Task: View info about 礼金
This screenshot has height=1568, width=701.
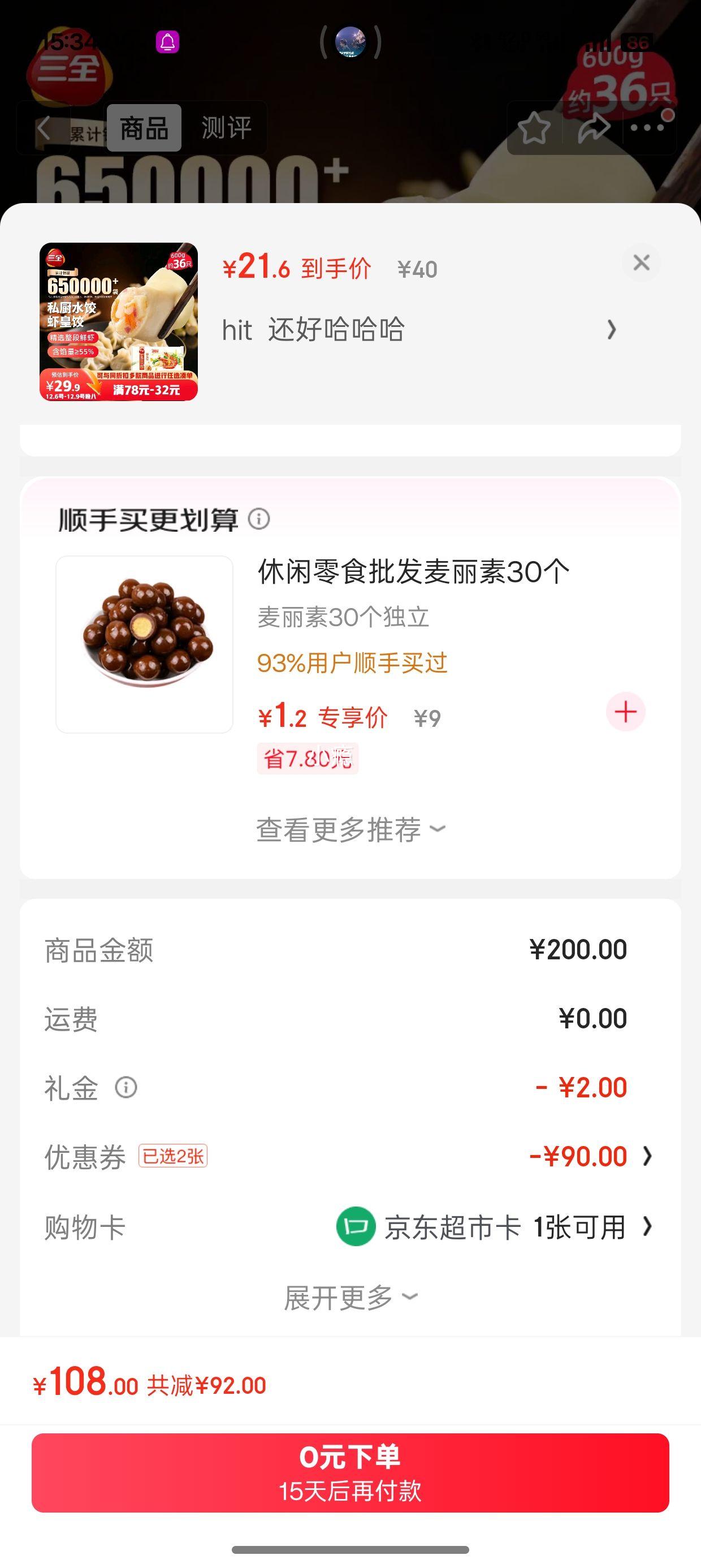Action: pos(126,1087)
